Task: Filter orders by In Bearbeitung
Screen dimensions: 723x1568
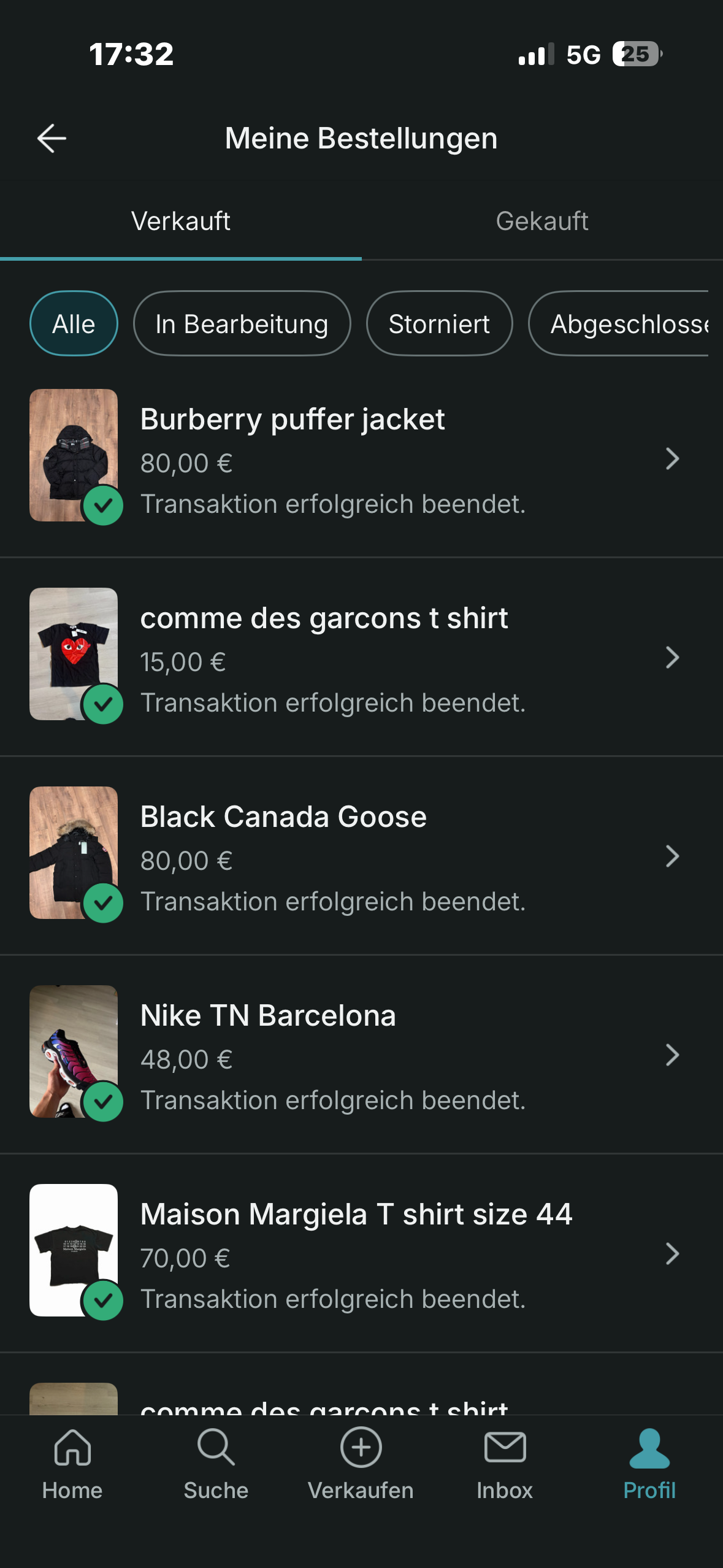Action: point(242,324)
